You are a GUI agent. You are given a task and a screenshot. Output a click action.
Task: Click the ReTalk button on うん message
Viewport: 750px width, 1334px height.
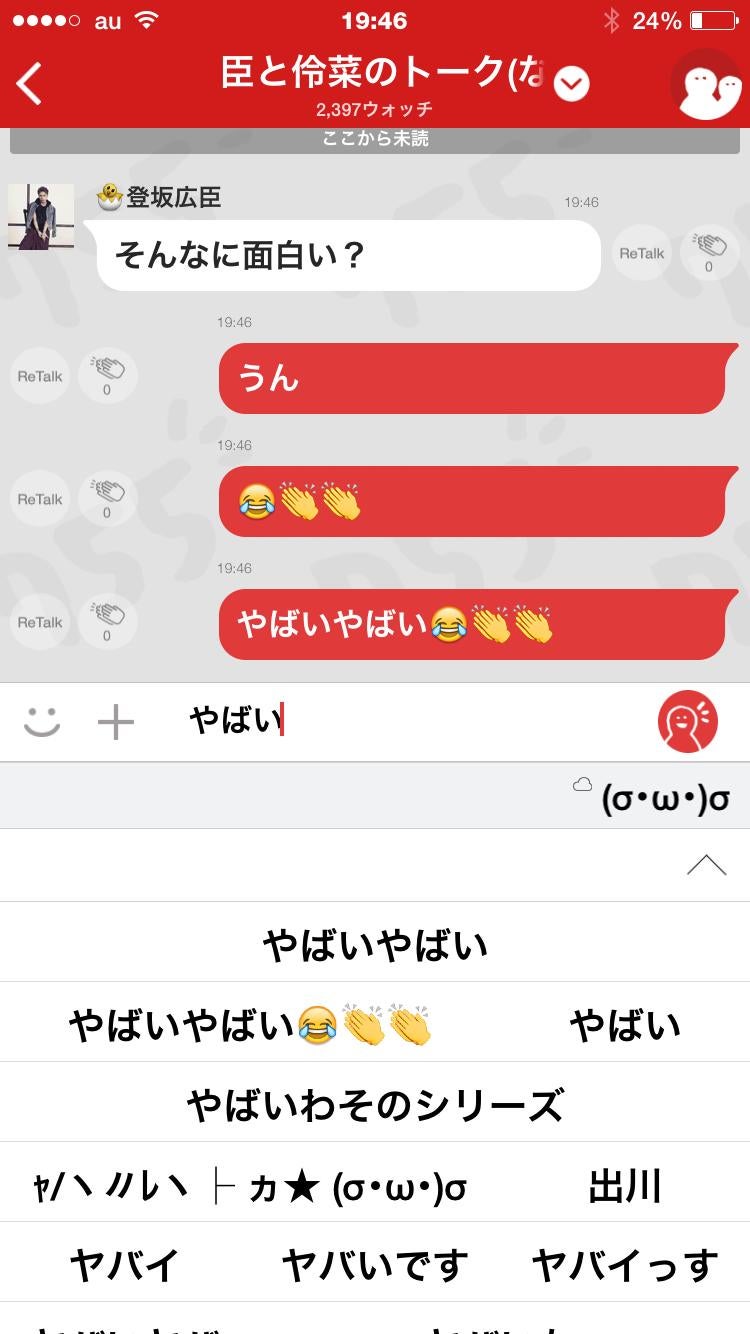(40, 375)
